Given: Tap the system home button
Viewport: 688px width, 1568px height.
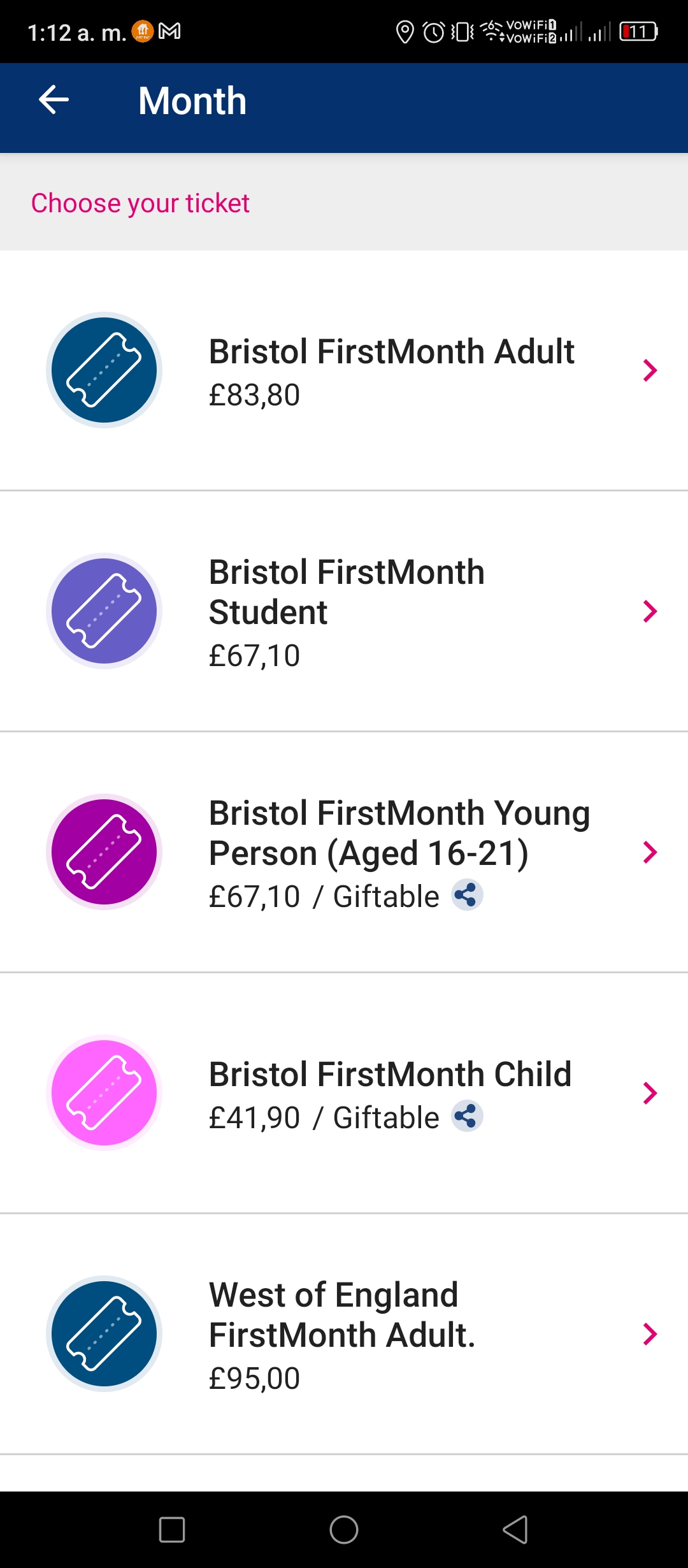Looking at the screenshot, I should (x=344, y=1529).
